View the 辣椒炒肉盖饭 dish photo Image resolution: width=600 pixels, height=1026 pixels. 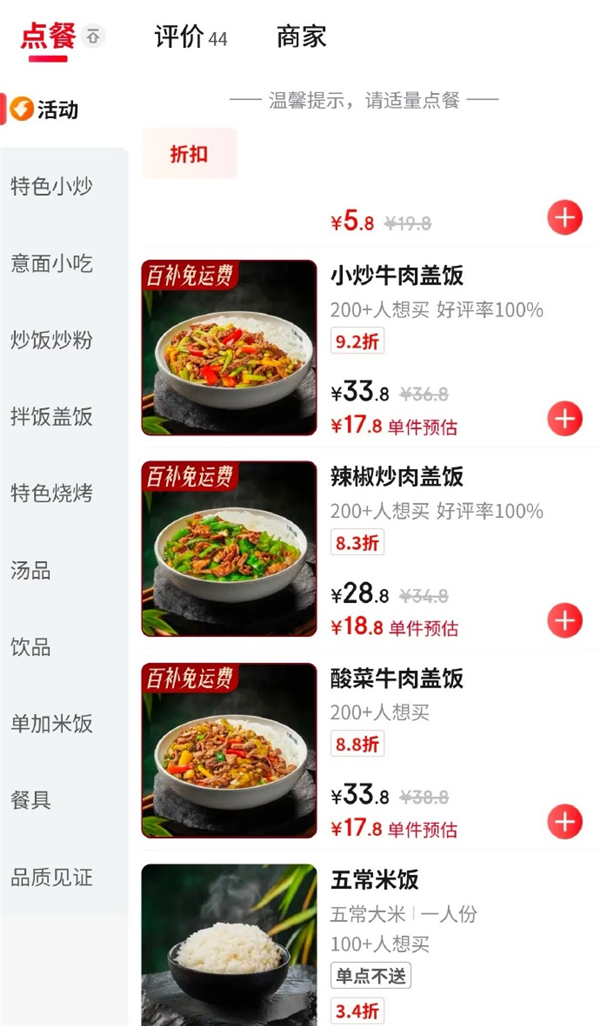pyautogui.click(x=229, y=548)
